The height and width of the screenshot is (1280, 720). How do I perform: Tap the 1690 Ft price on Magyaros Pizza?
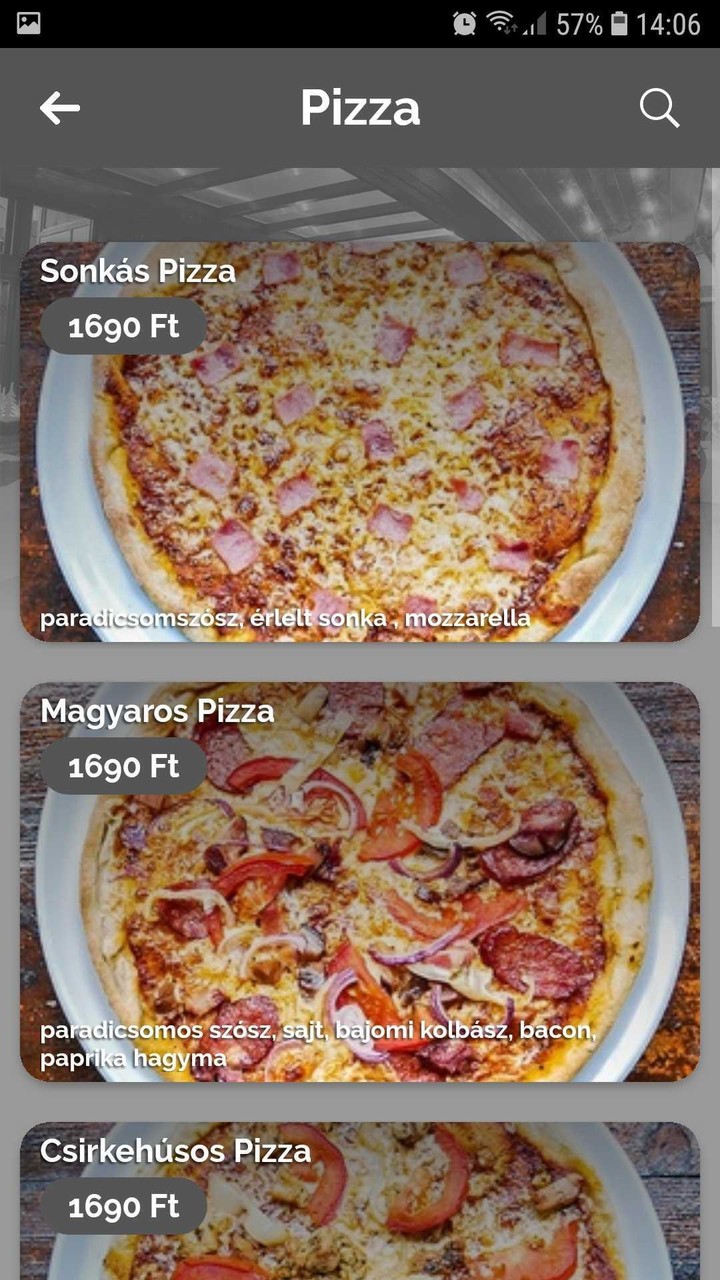[123, 766]
